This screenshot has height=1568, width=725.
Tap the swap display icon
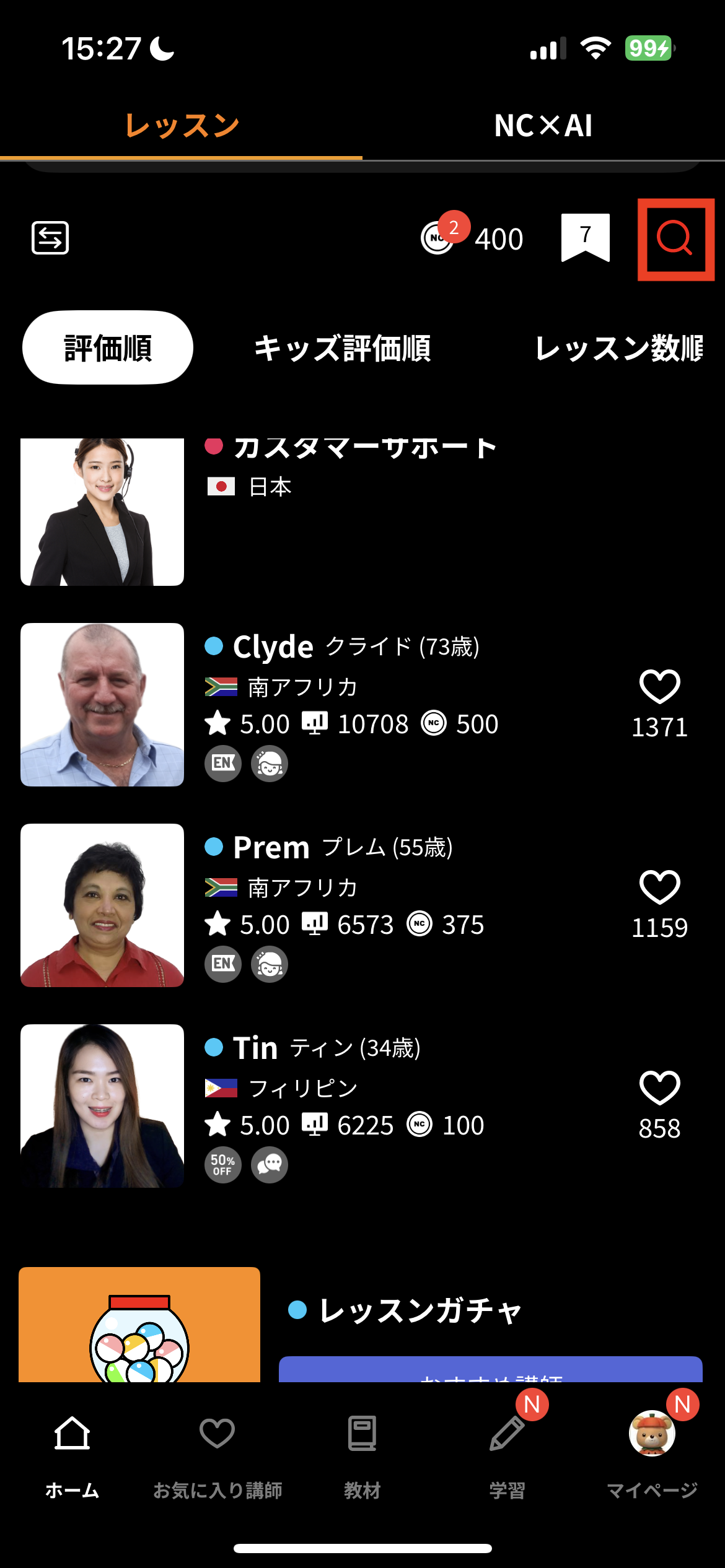tap(50, 238)
